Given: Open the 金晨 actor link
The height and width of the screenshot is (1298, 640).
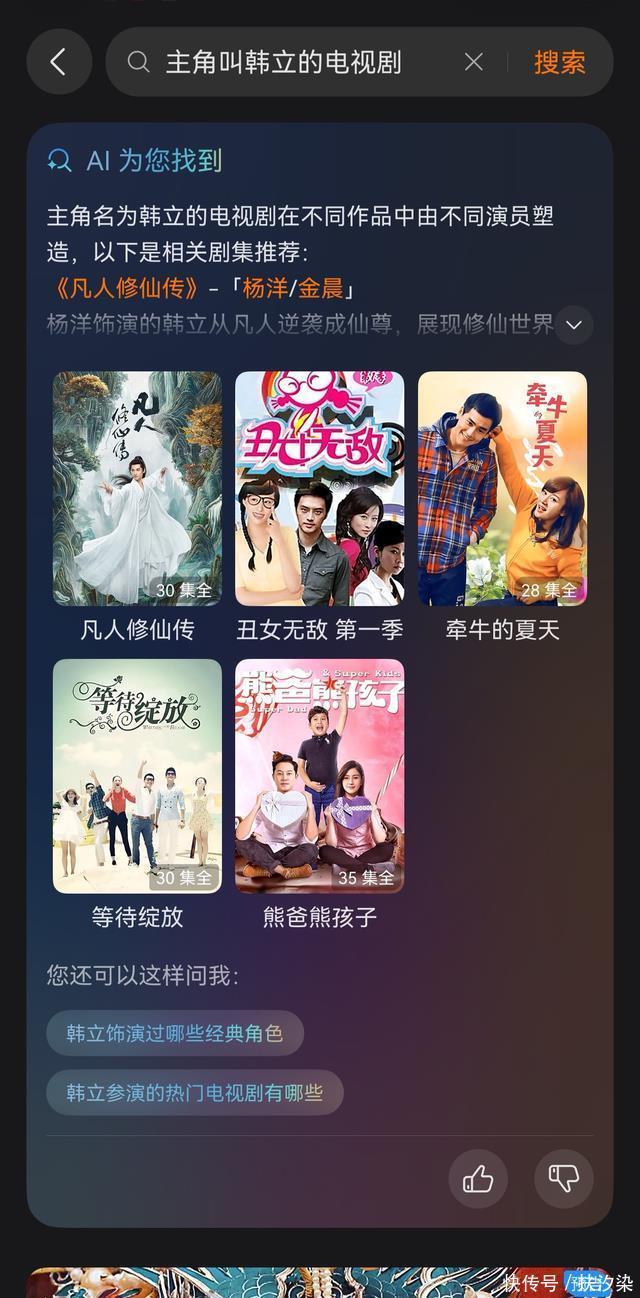Looking at the screenshot, I should pyautogui.click(x=320, y=289).
